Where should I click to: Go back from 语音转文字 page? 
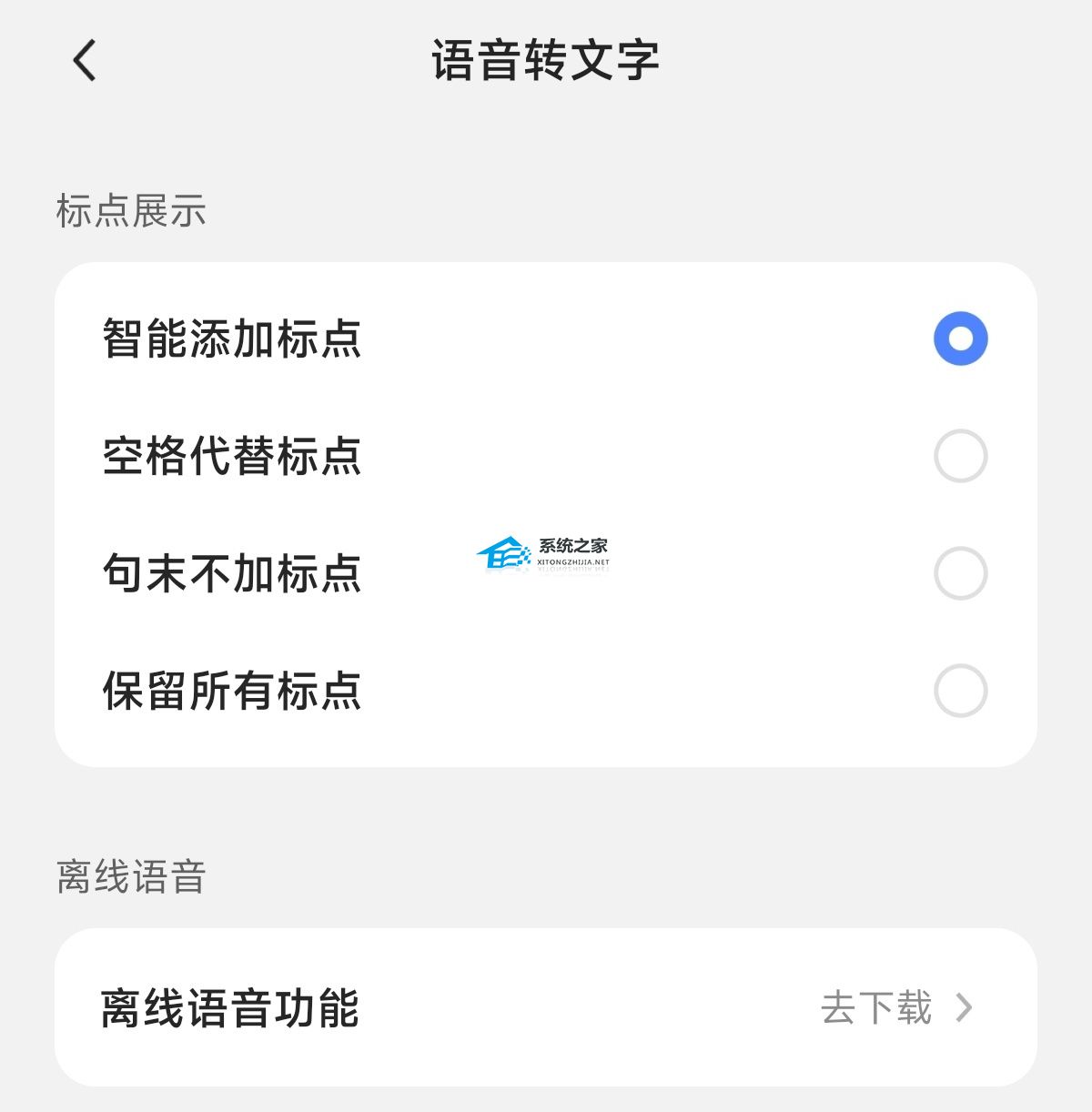click(85, 61)
